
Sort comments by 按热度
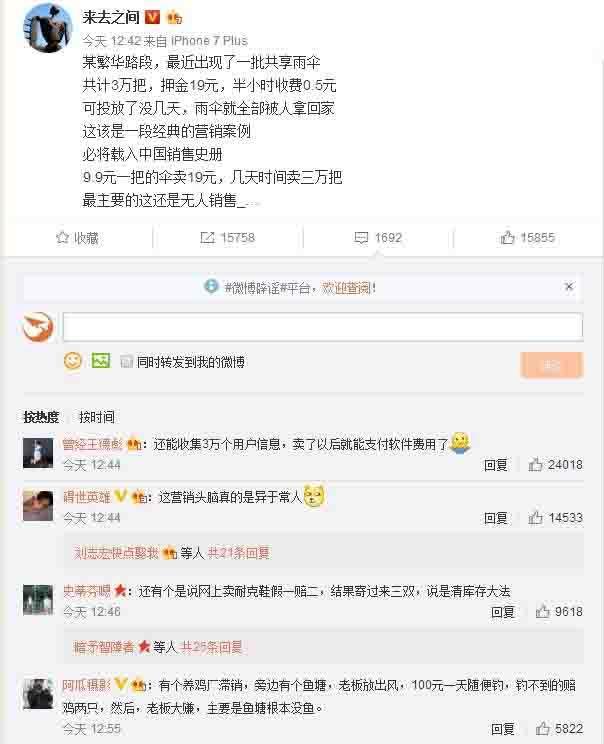(41, 417)
